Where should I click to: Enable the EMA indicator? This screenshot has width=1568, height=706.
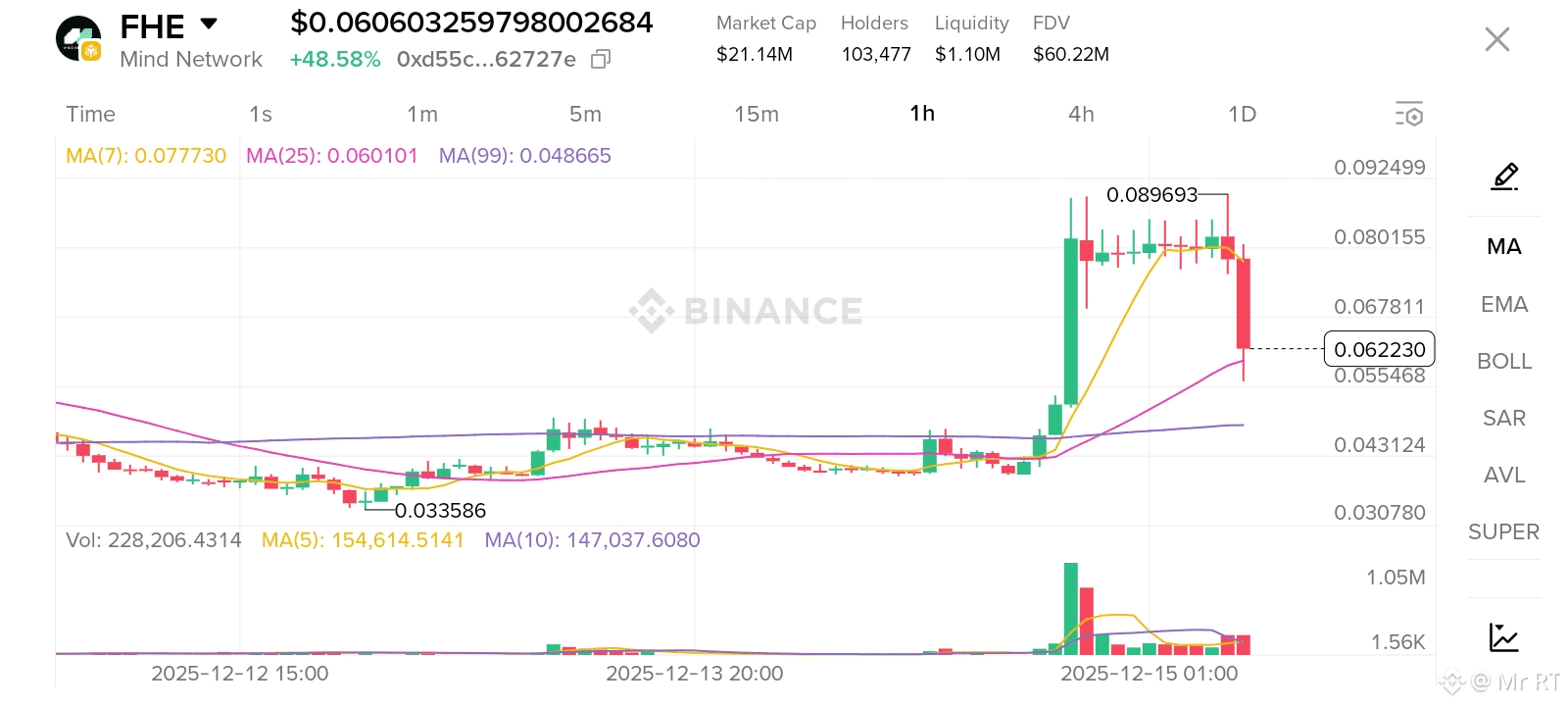[x=1504, y=304]
